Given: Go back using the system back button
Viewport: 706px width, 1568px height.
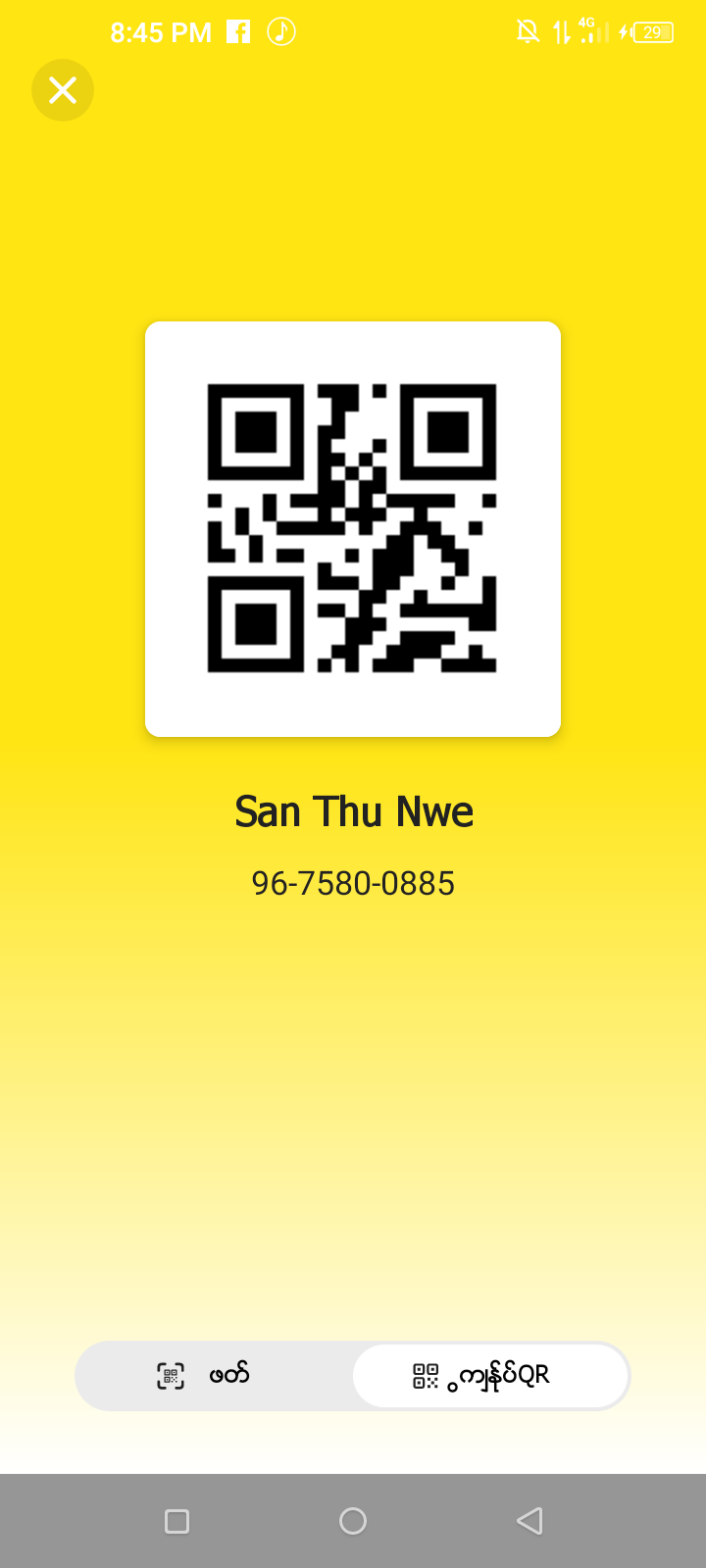Looking at the screenshot, I should coord(529,1521).
